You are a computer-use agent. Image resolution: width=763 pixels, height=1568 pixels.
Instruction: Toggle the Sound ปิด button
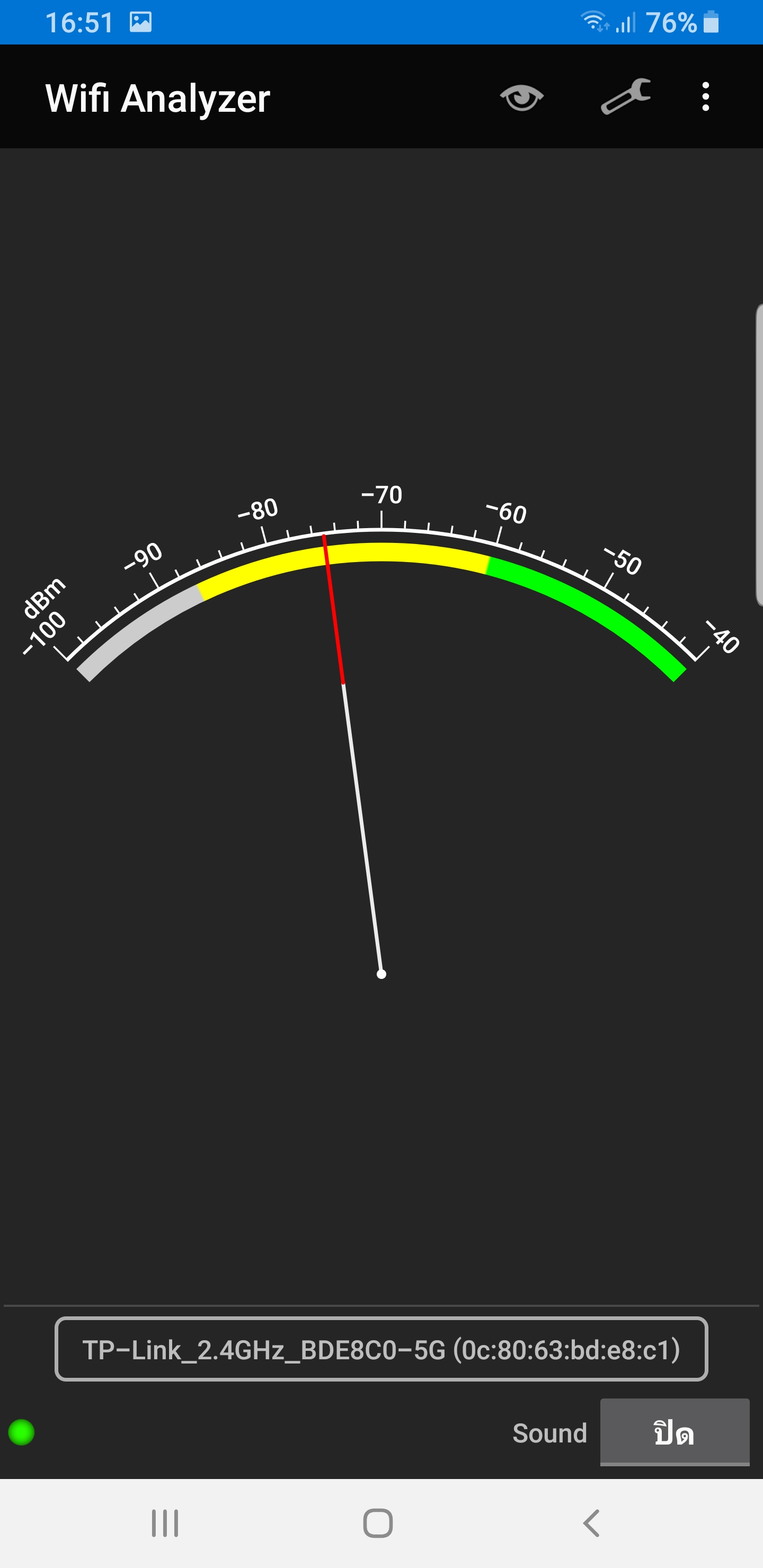coord(675,1432)
